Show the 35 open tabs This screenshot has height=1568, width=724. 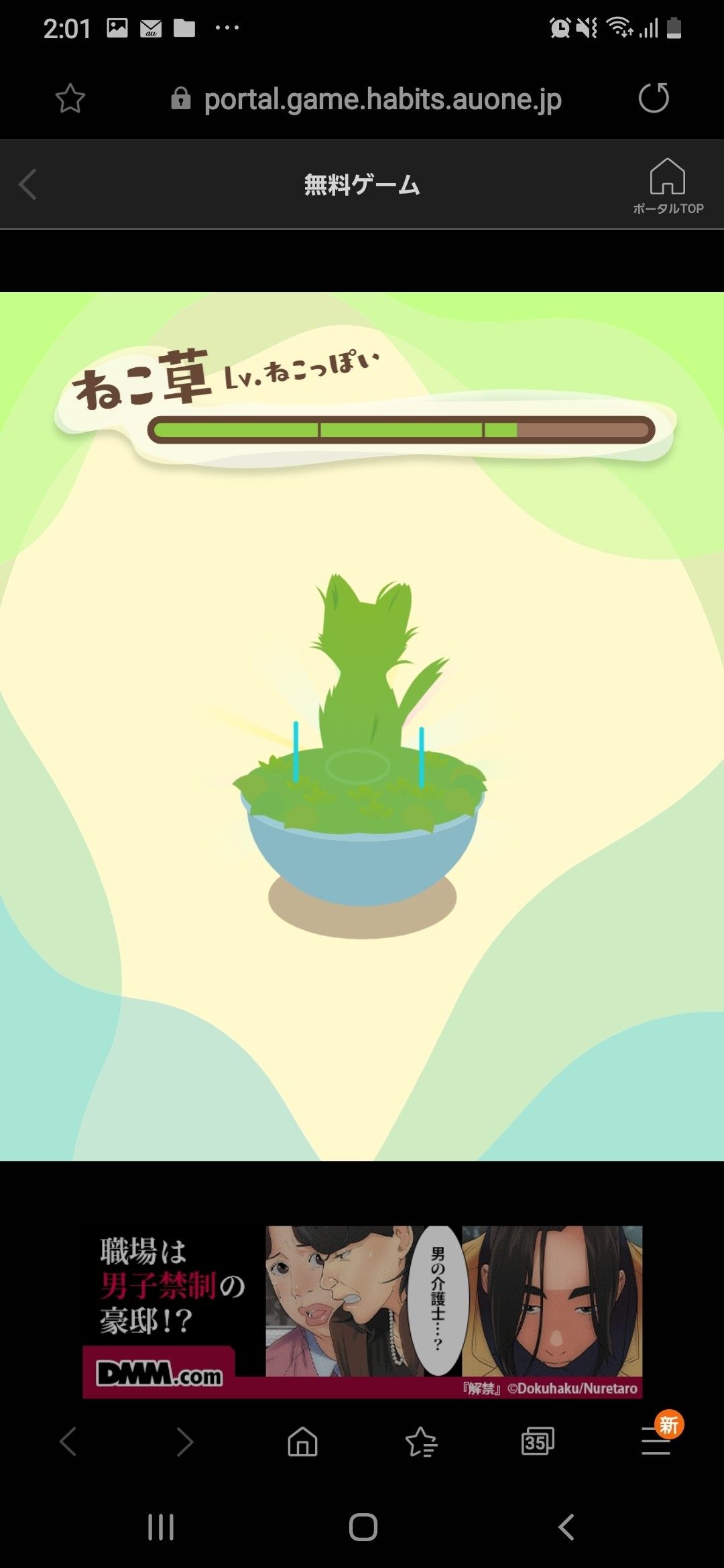tap(538, 1441)
